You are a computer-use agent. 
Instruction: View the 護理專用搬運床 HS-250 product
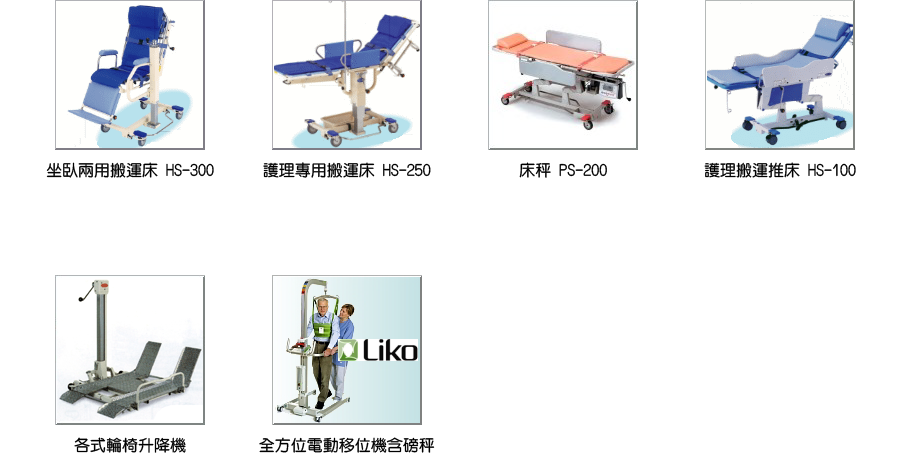pos(347,75)
